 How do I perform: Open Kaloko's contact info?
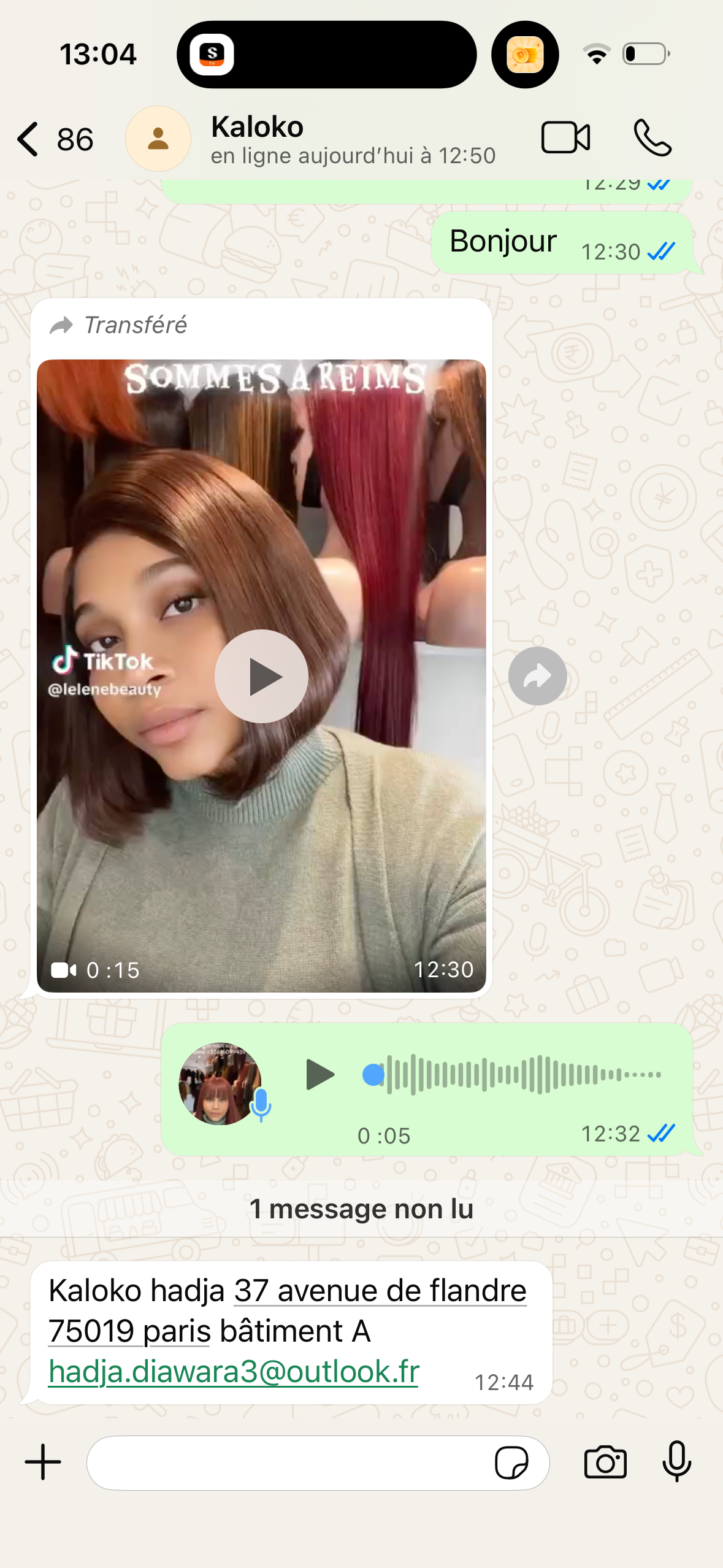point(256,139)
